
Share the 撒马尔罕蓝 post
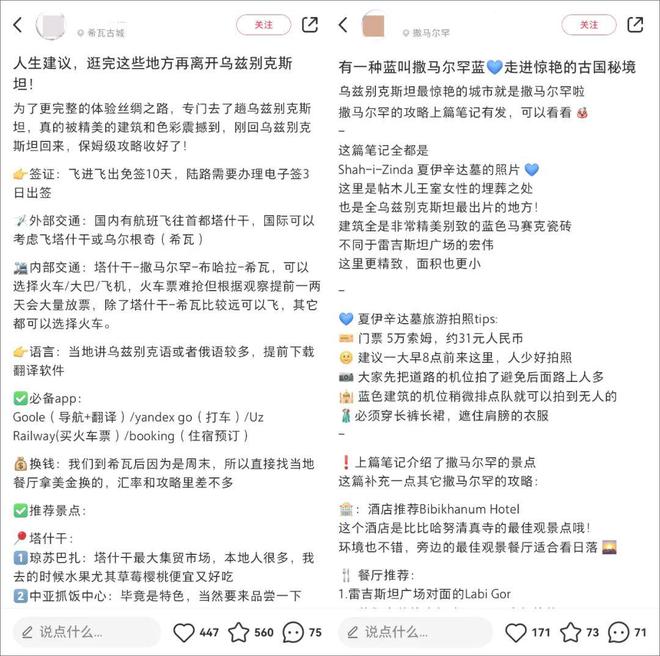coord(636,25)
